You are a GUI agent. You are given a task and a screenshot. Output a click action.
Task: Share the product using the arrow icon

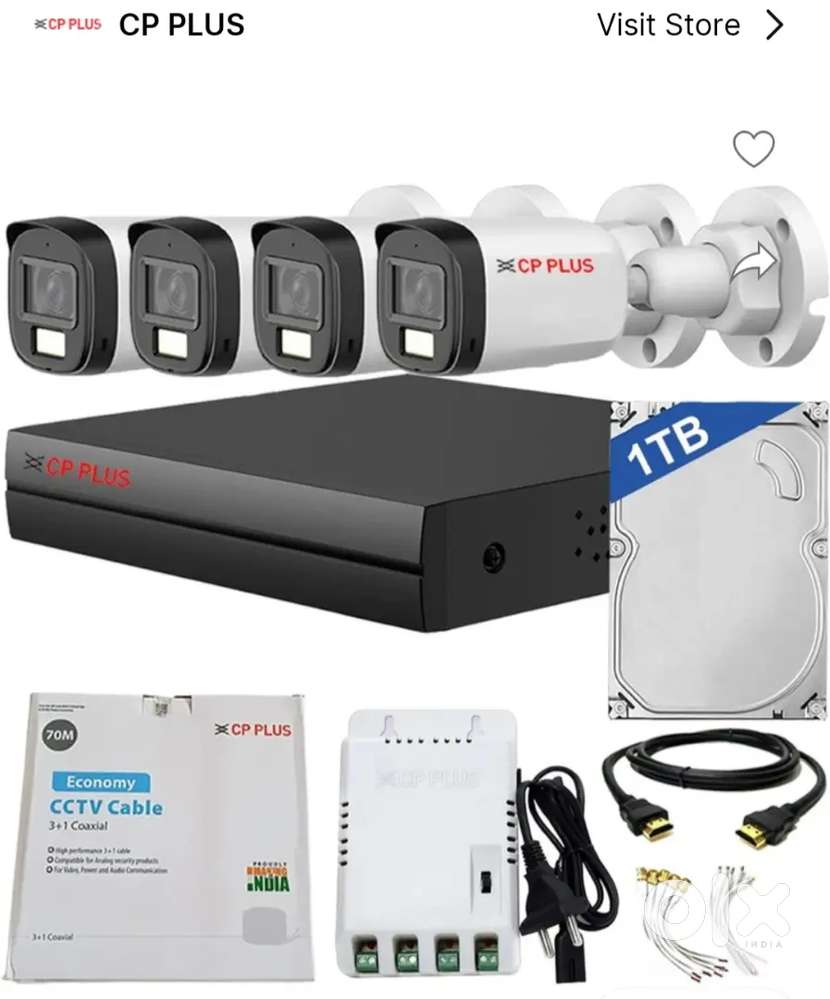[752, 263]
